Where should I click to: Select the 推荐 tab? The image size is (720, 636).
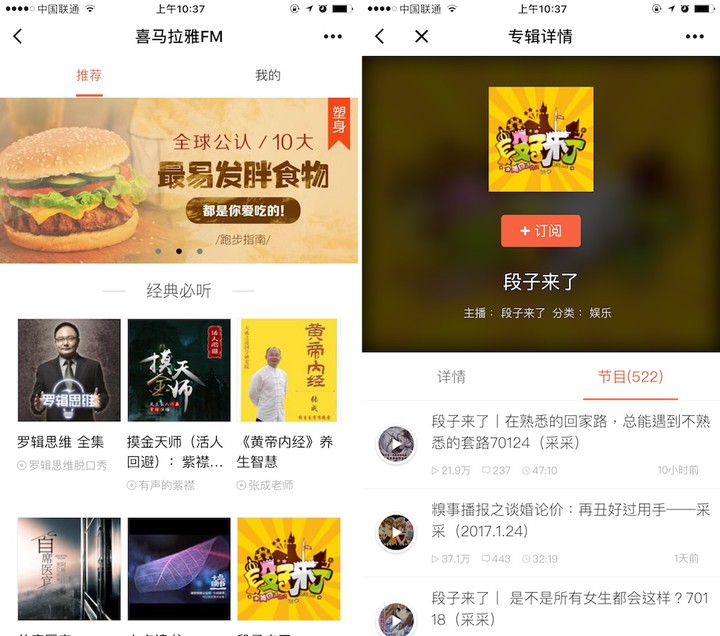89,75
